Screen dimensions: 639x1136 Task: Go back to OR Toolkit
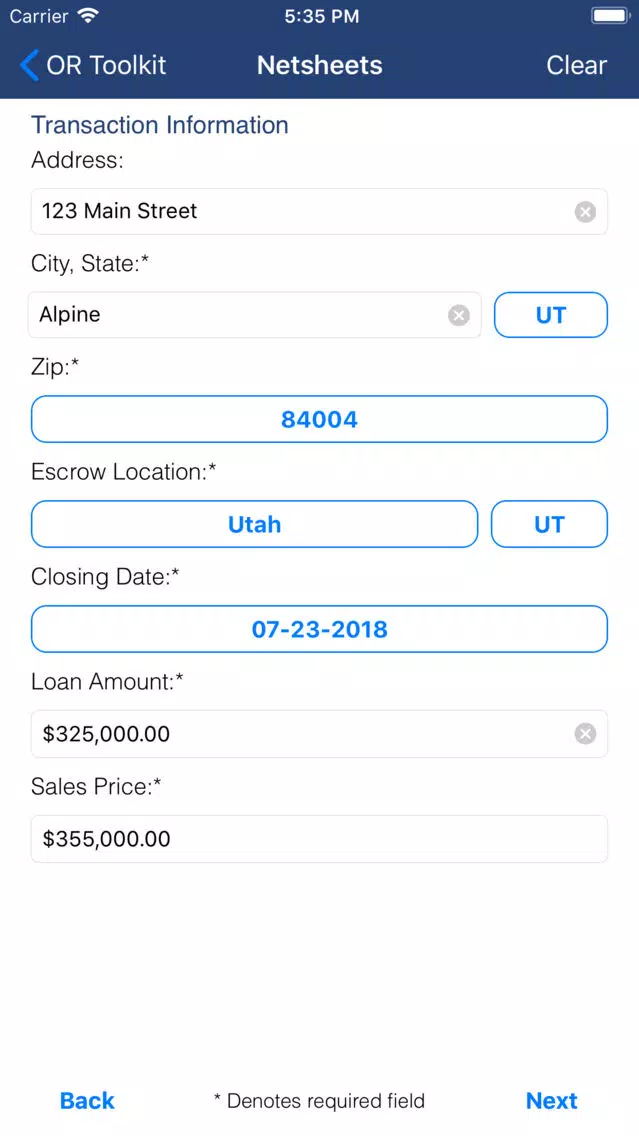click(x=93, y=65)
